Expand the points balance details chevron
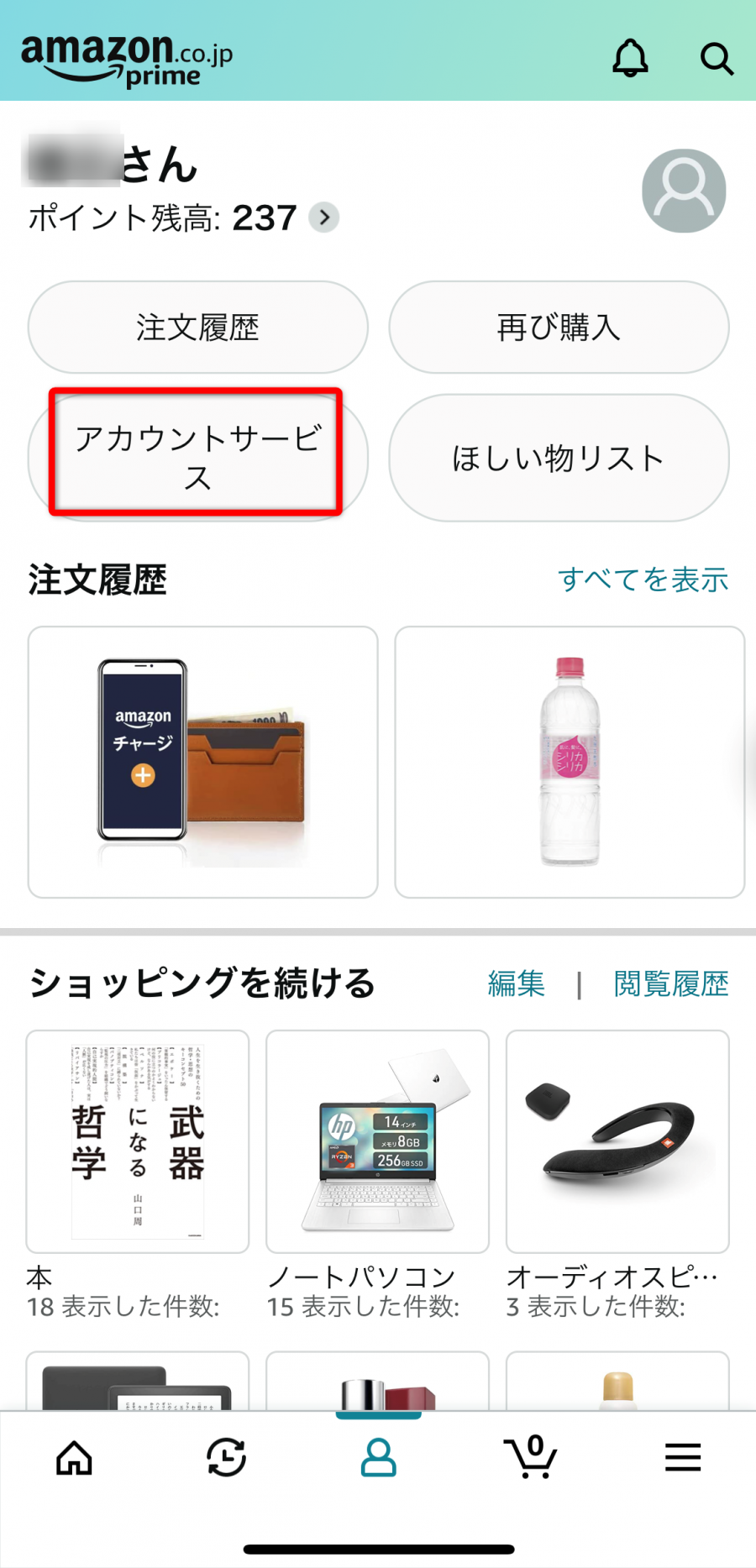The height and width of the screenshot is (1568, 756). coord(323,218)
